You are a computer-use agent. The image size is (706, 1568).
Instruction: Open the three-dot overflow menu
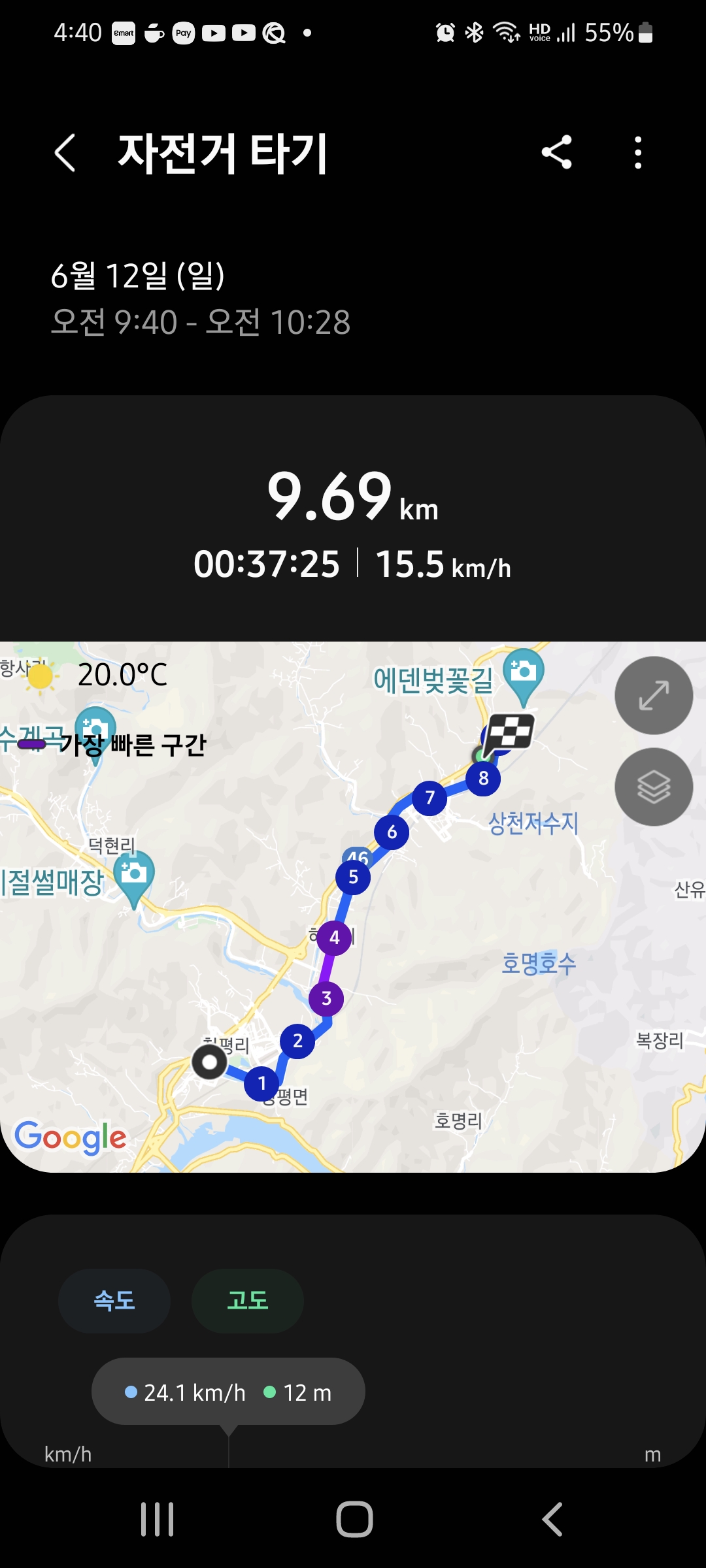pos(638,153)
